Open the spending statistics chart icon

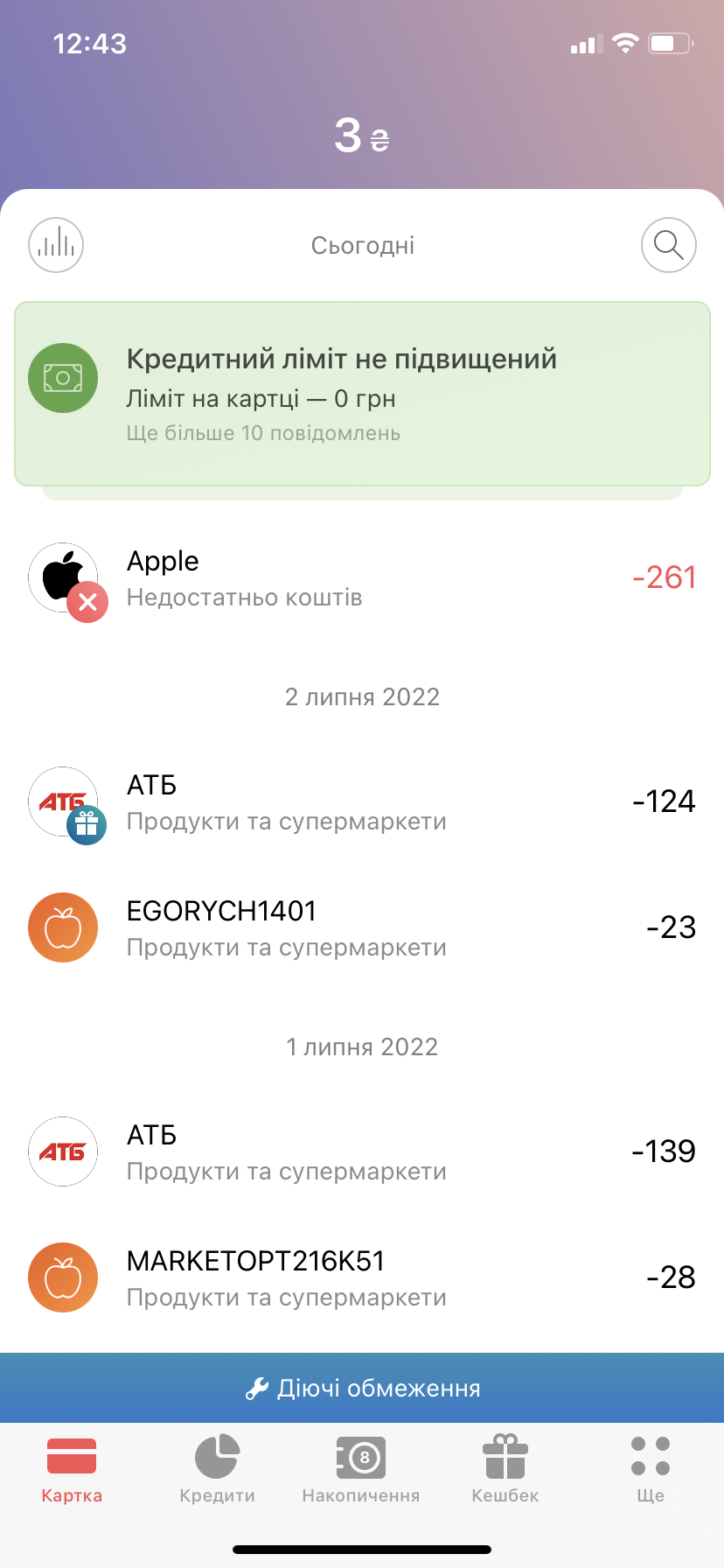point(56,245)
